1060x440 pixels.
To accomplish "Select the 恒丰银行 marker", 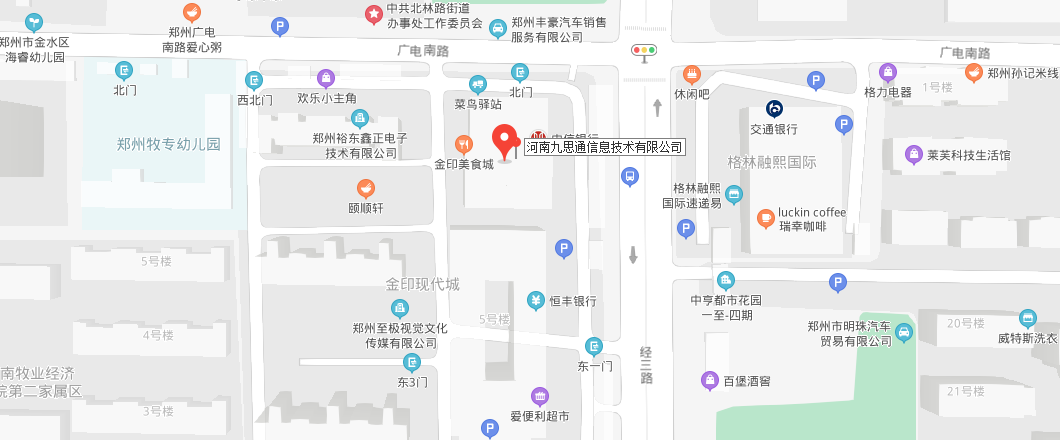I will coord(536,300).
